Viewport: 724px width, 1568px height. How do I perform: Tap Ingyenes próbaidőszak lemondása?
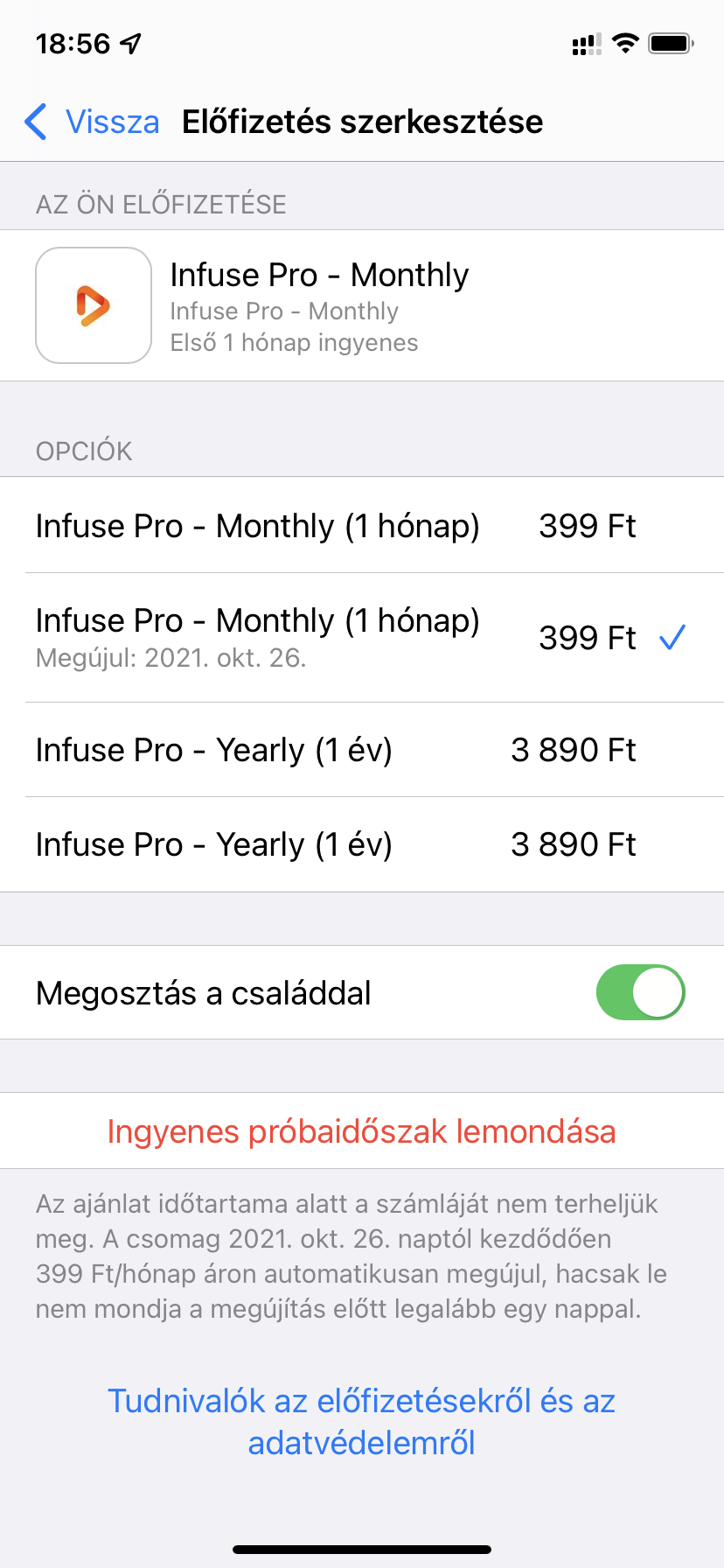[362, 1131]
